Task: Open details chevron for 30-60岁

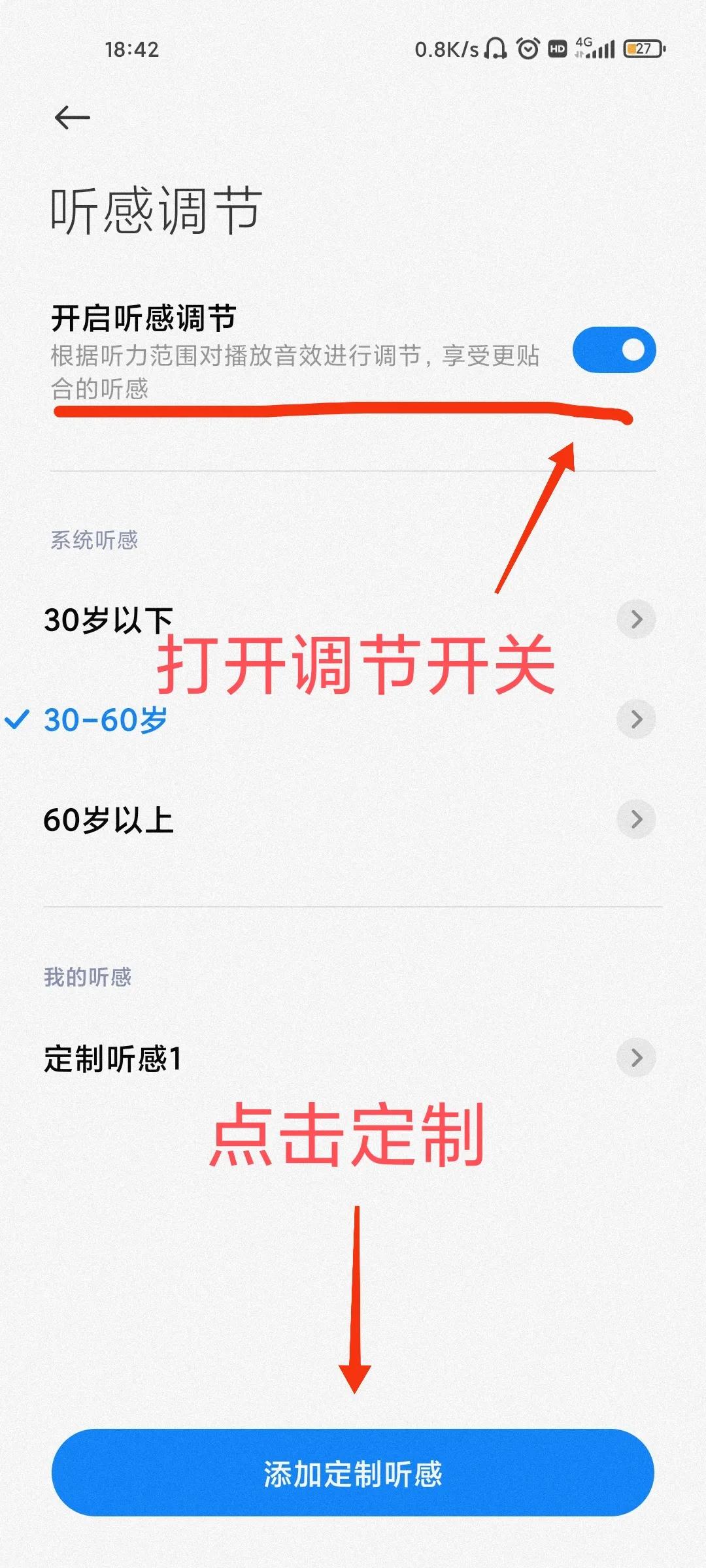Action: [x=636, y=719]
